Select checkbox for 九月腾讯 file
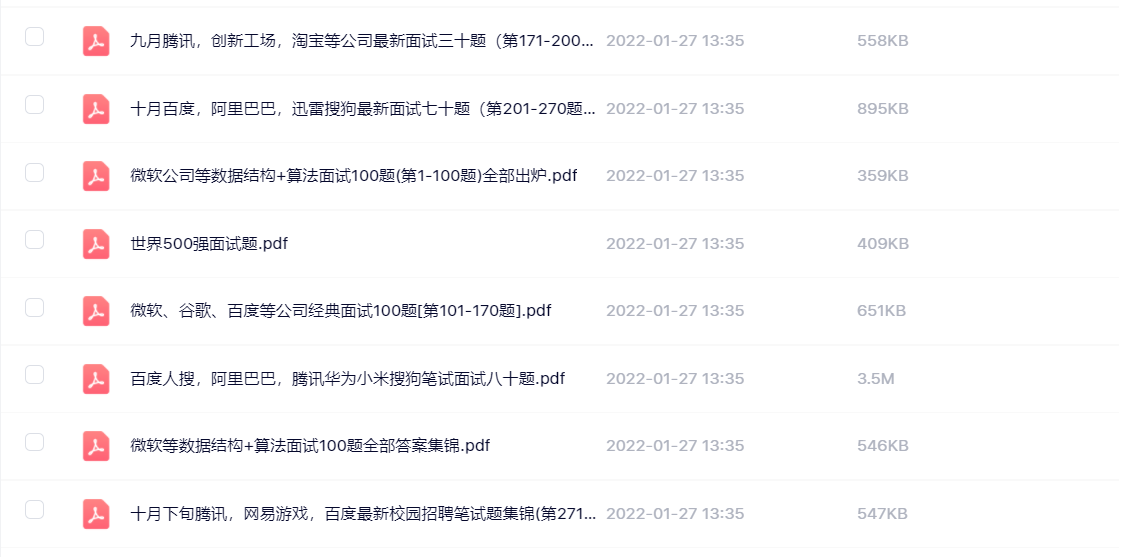The image size is (1139, 557). coord(35,37)
